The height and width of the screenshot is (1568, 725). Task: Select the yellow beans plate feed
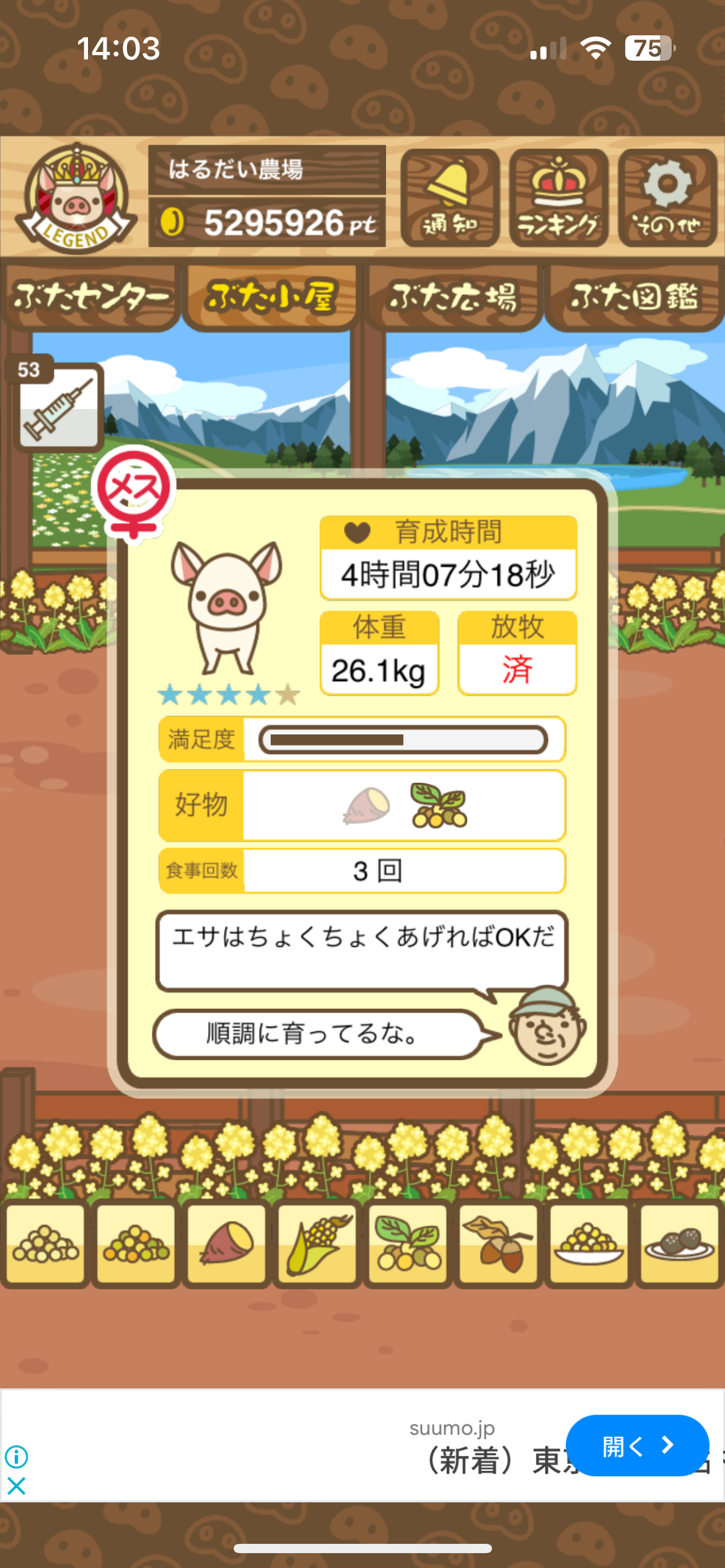589,1243
